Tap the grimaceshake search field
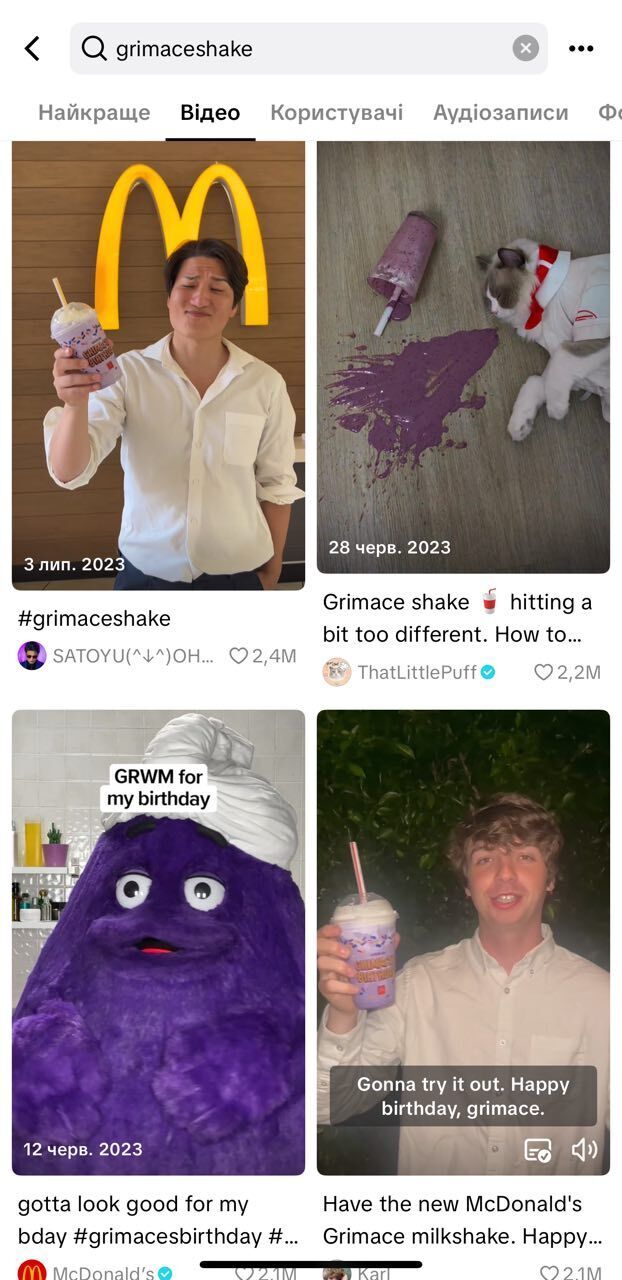Screen dimensions: 622x1280 point(300,48)
